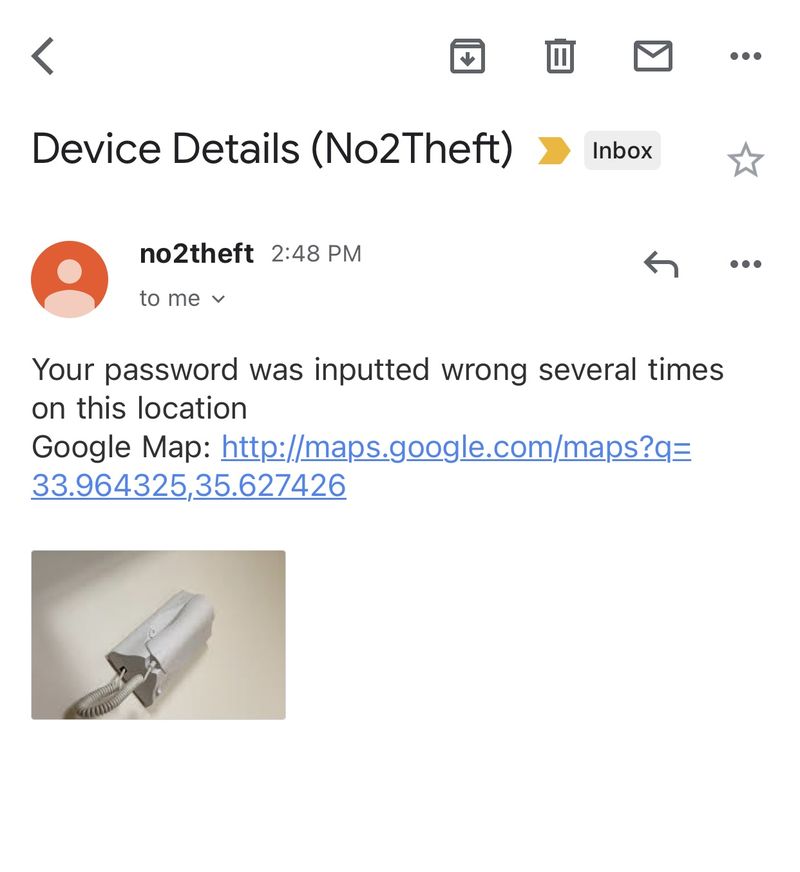800x872 pixels.
Task: Toggle the yellow importance marker
Action: pos(553,151)
